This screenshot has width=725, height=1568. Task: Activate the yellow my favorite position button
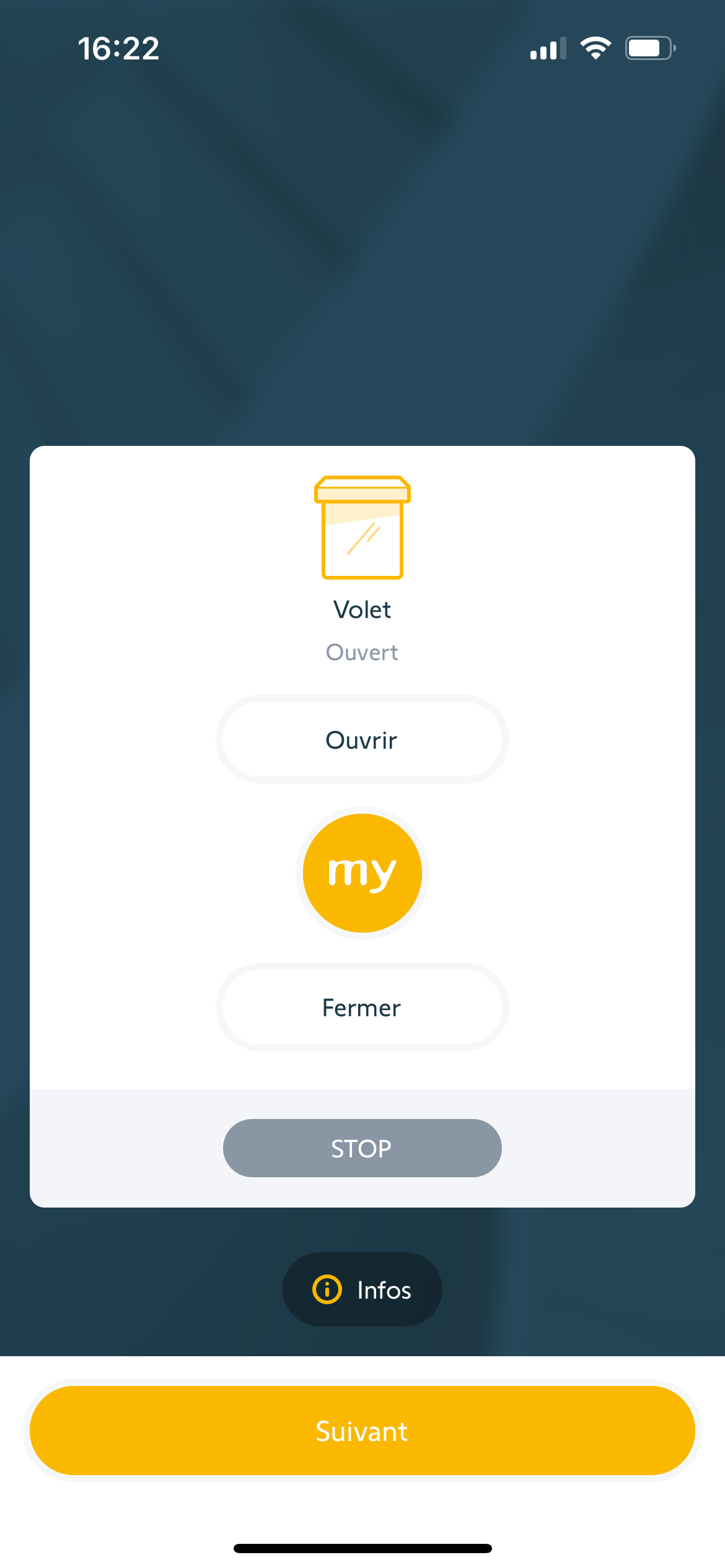coord(362,873)
